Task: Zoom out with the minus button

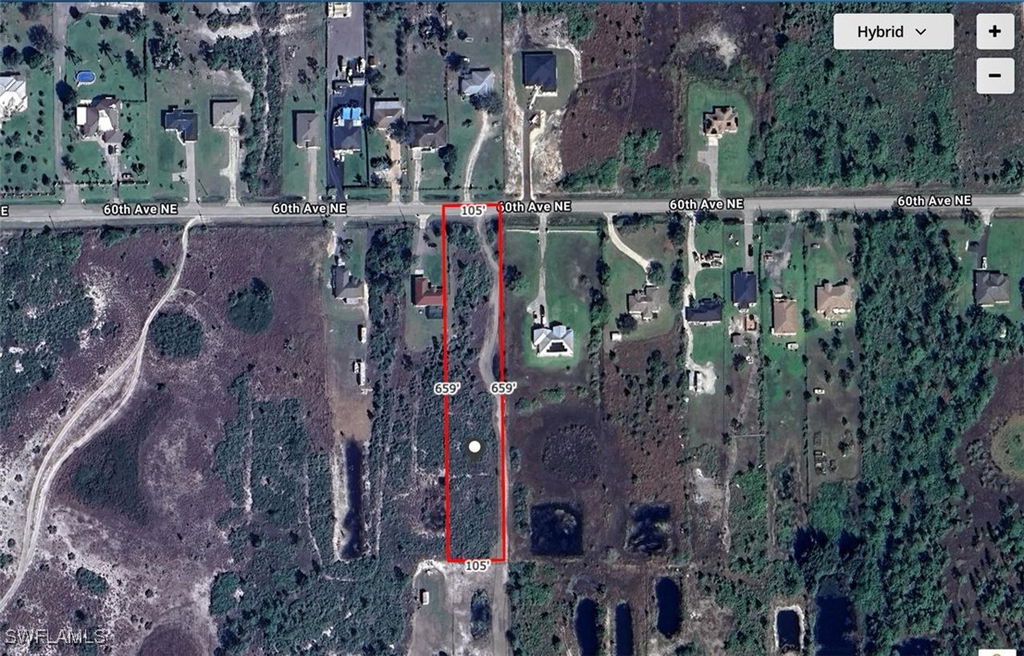Action: tap(994, 75)
